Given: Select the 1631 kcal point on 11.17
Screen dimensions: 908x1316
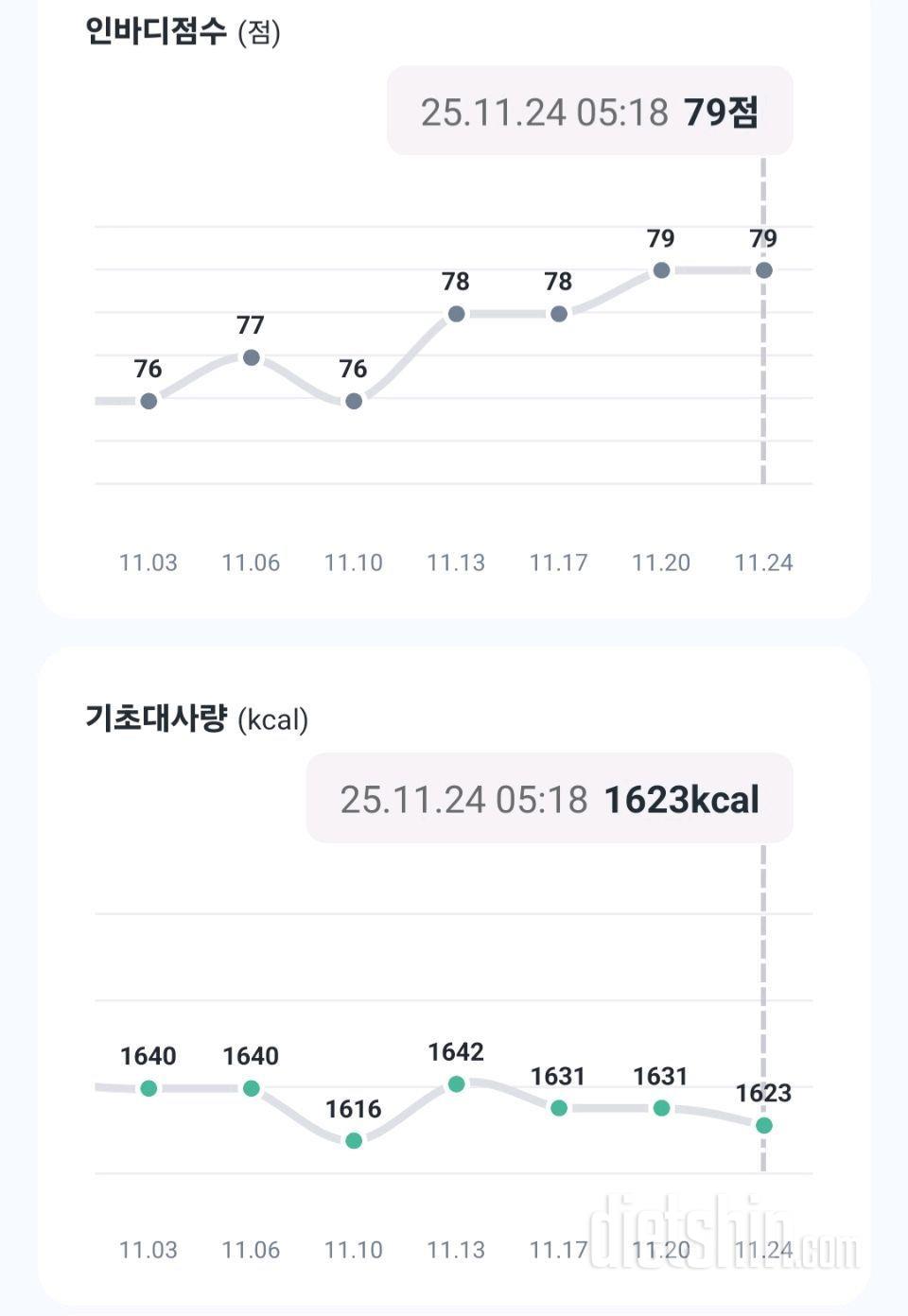Looking at the screenshot, I should [x=558, y=1108].
